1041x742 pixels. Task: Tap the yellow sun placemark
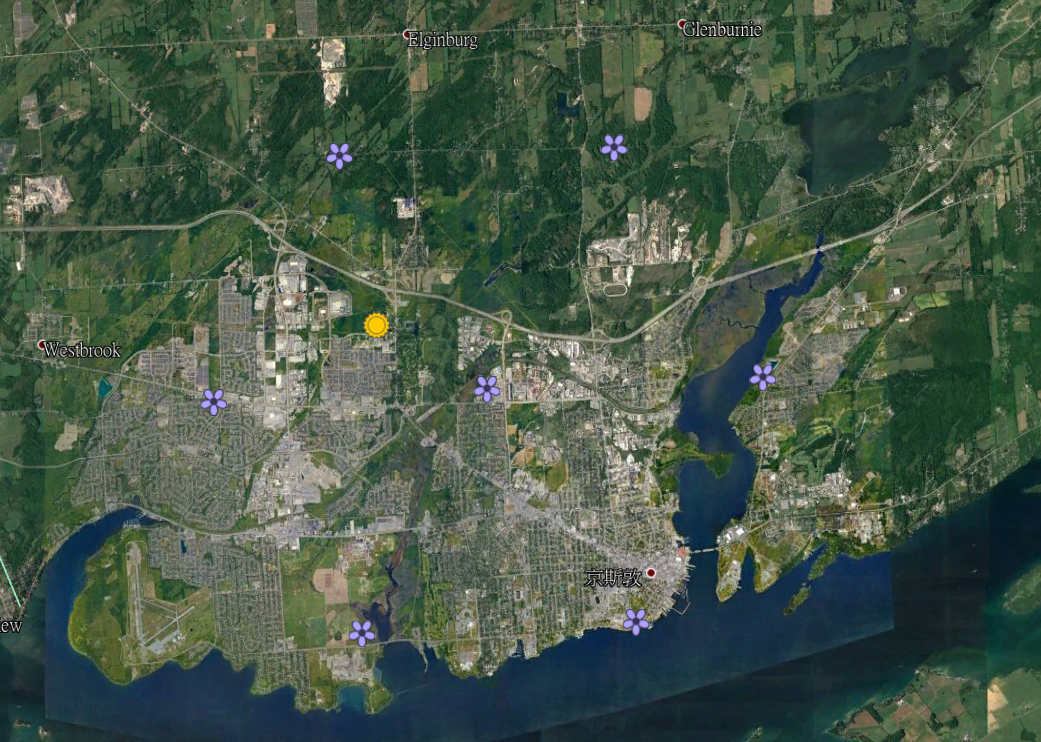click(x=376, y=325)
